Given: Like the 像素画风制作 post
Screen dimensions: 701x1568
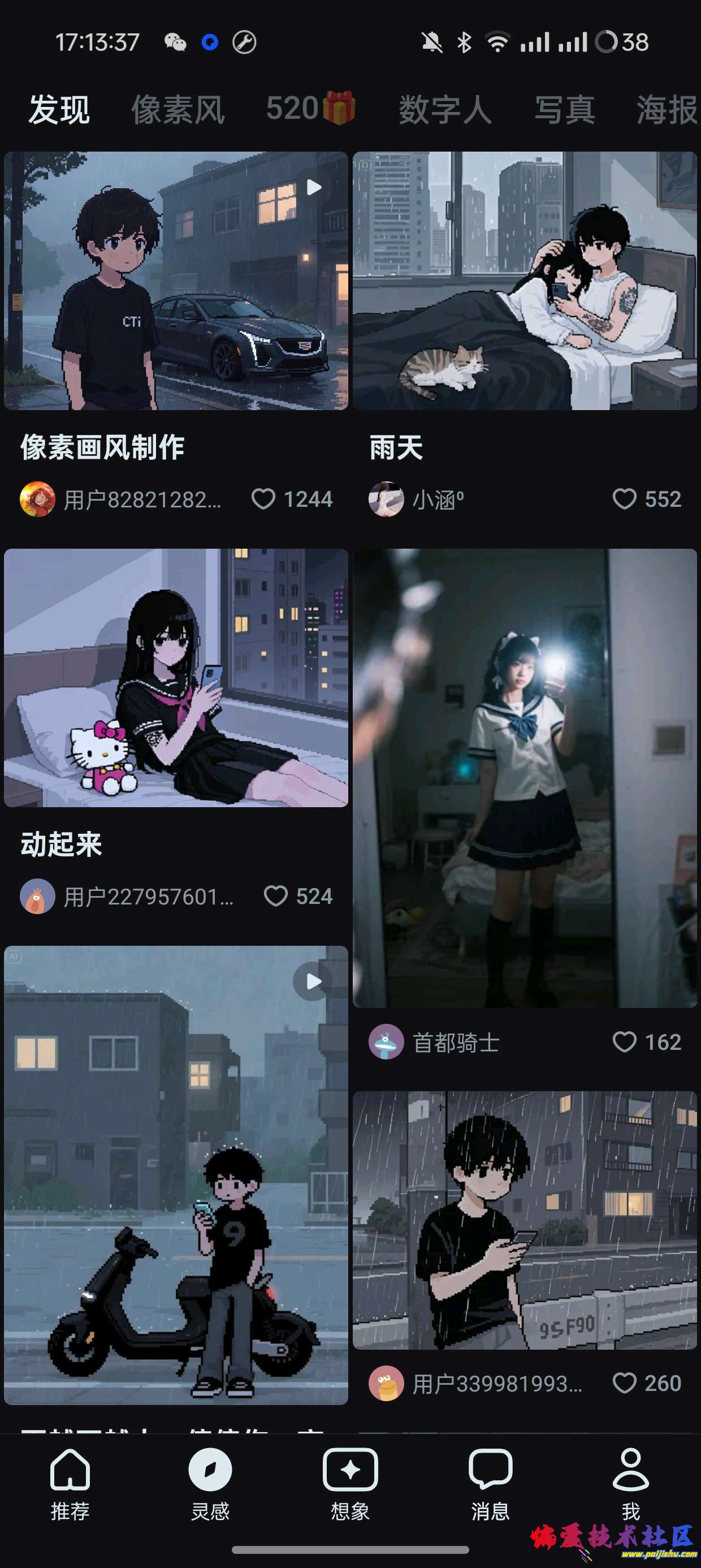Looking at the screenshot, I should [x=263, y=499].
